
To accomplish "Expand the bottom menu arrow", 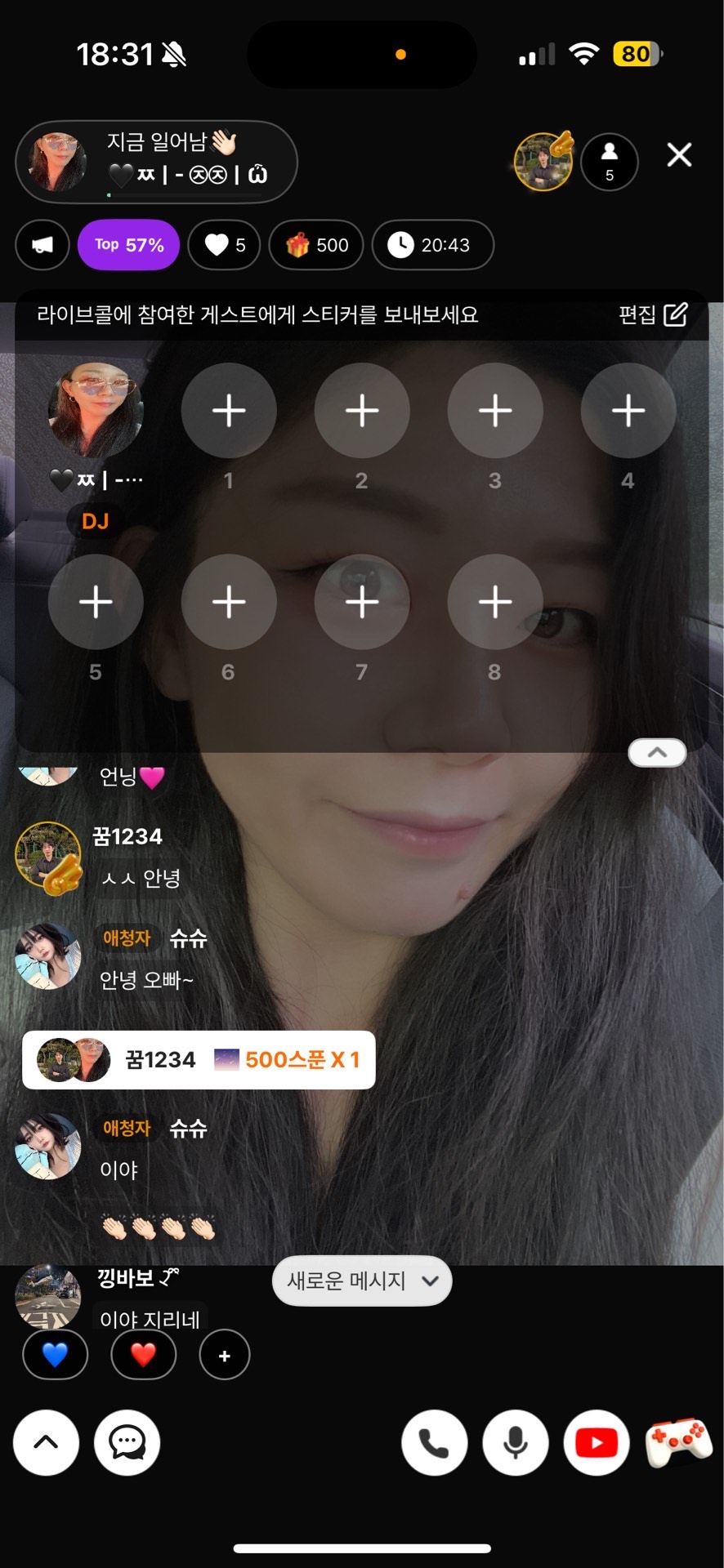I will tap(47, 1443).
